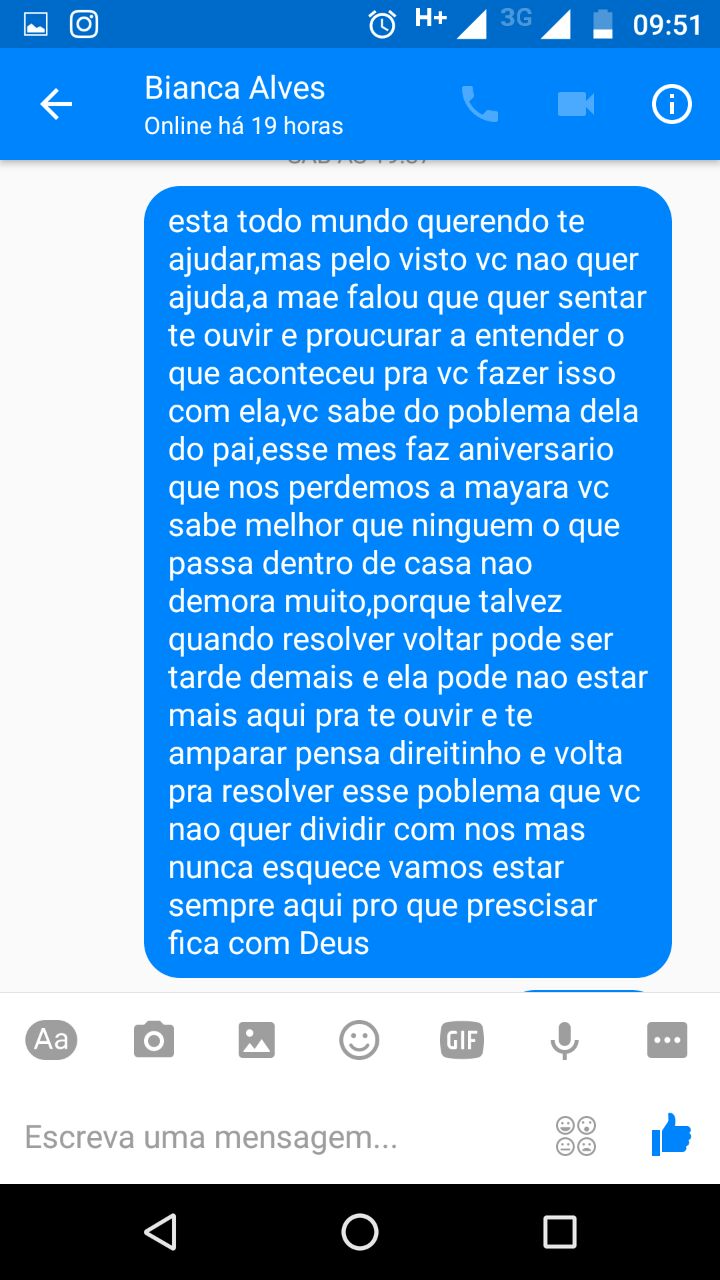Go to the Android home screen
This screenshot has height=1280, width=720.
coord(360,1232)
